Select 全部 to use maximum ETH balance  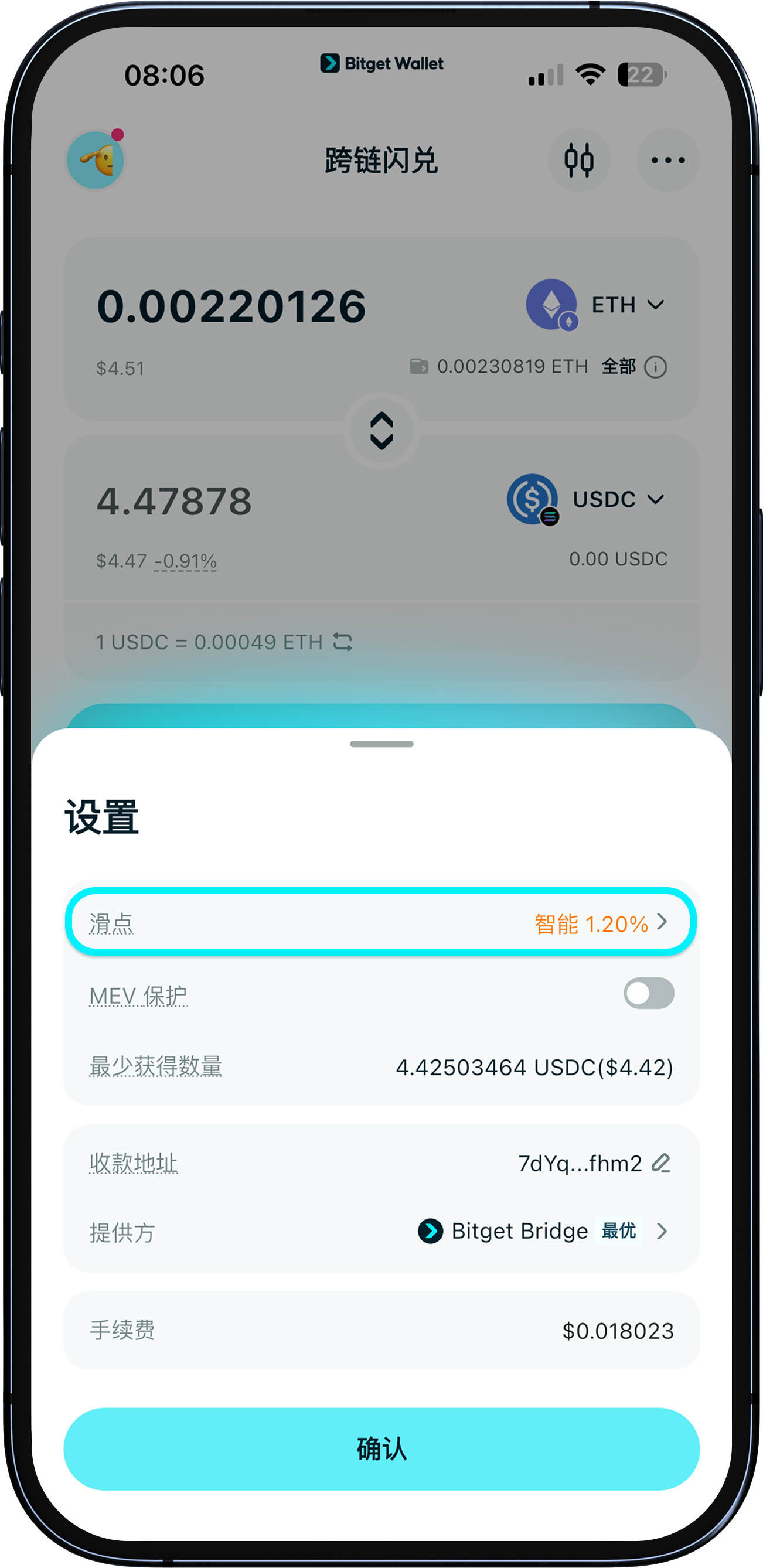click(x=618, y=366)
